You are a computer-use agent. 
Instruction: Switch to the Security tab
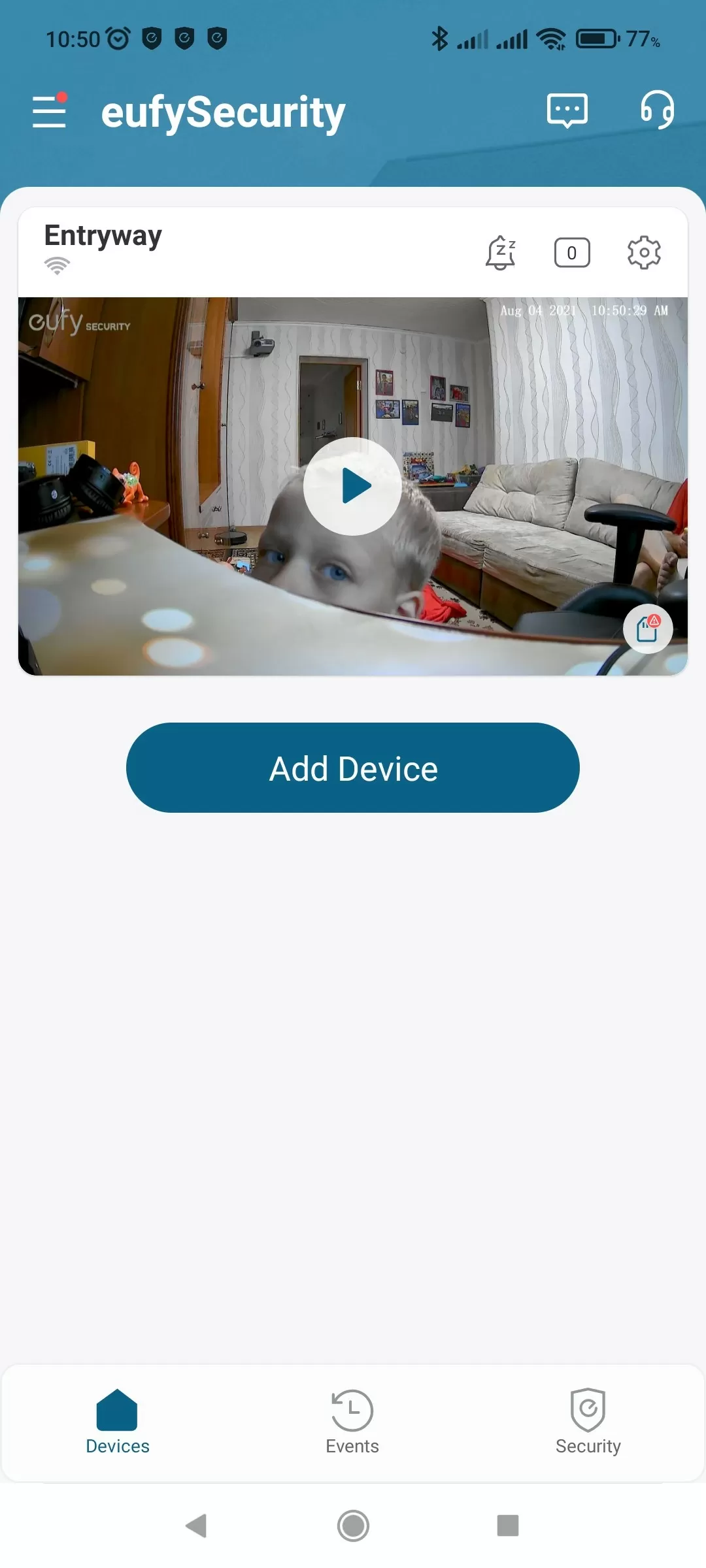coord(588,1422)
